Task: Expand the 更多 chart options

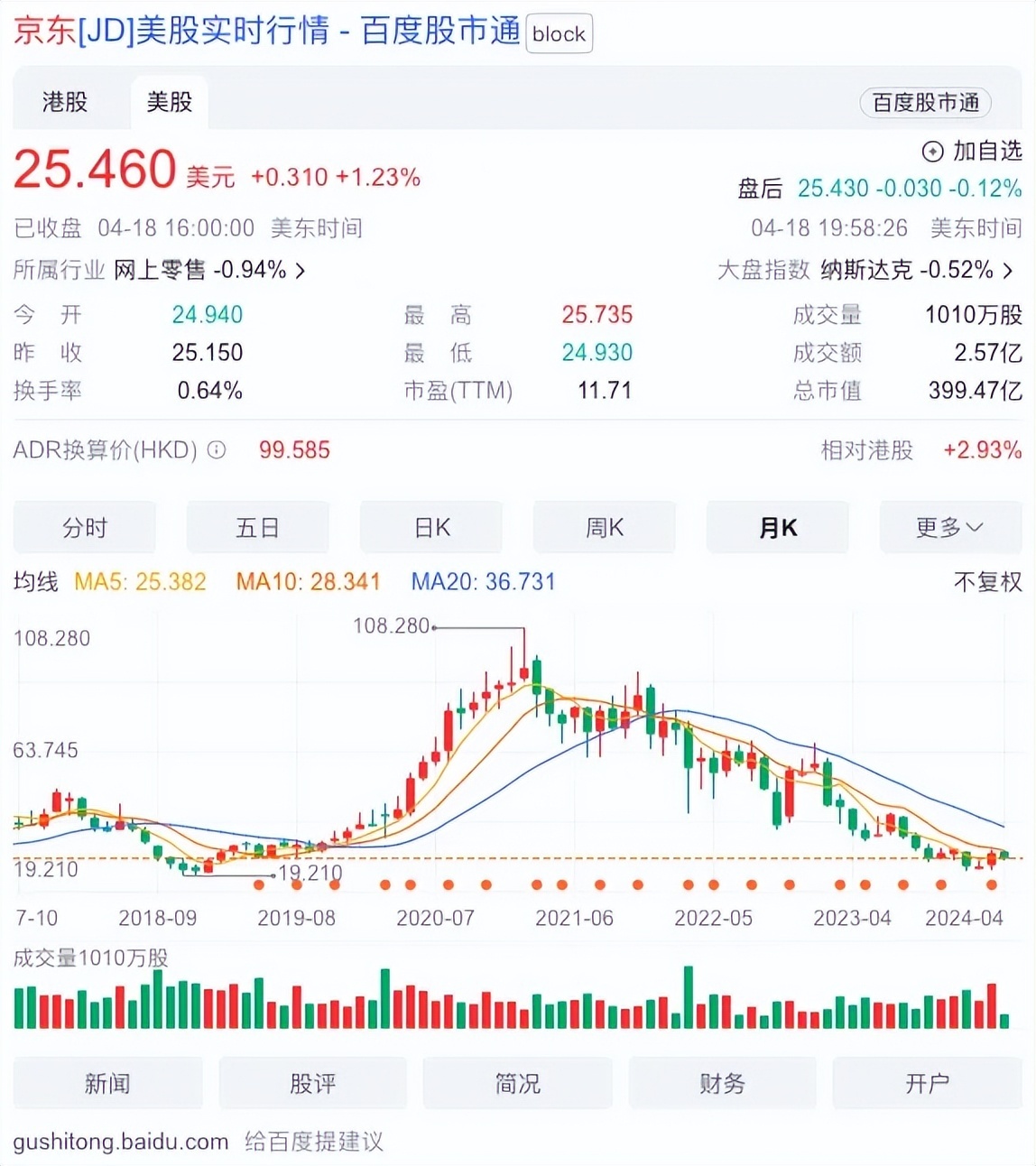Action: point(951,527)
